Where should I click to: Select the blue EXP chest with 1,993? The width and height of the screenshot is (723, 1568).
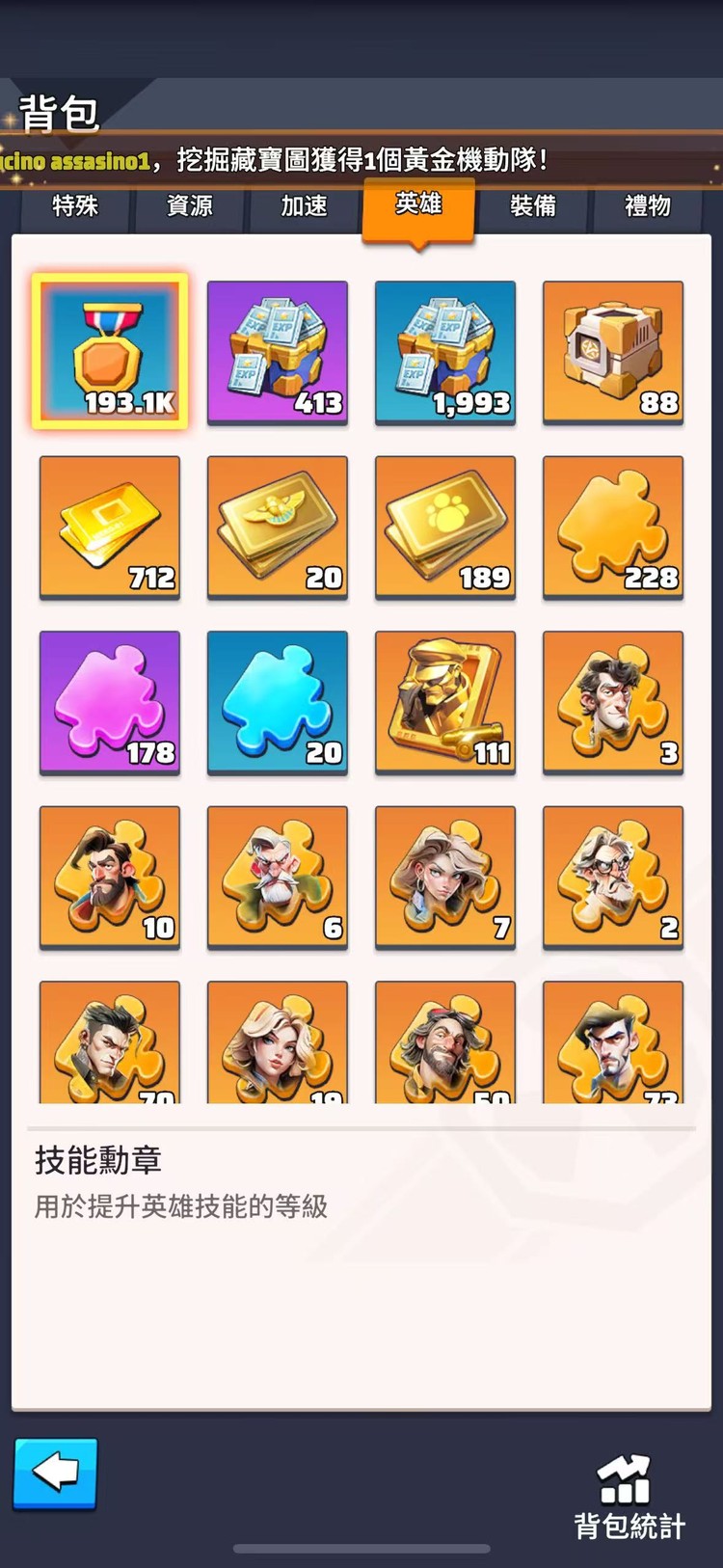click(445, 352)
